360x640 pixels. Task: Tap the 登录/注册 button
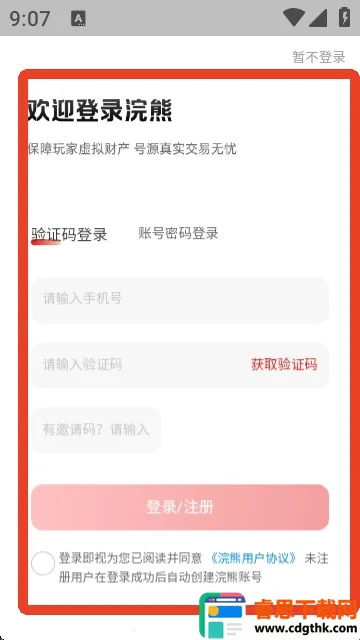pos(180,507)
